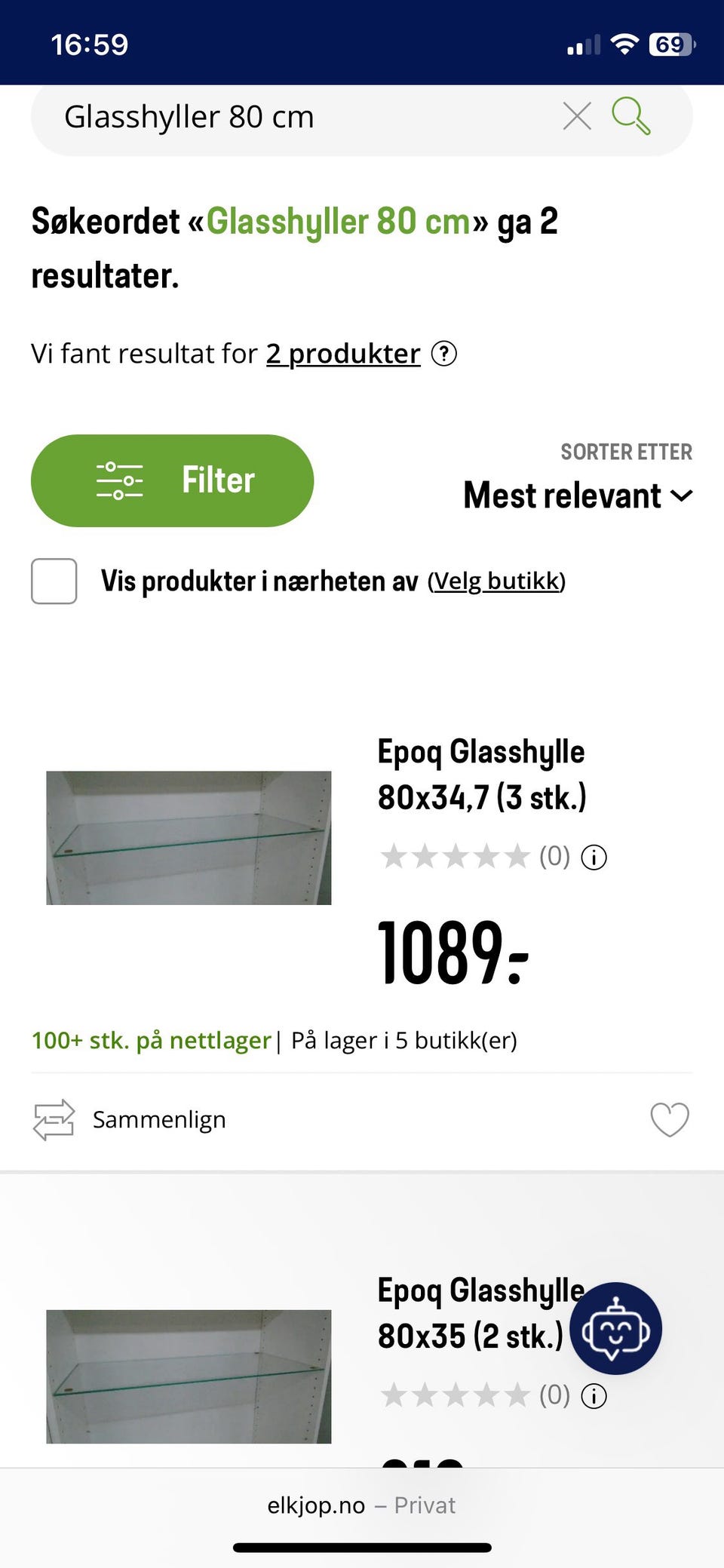
Task: Tap the magnifying glass search icon
Action: coord(630,116)
